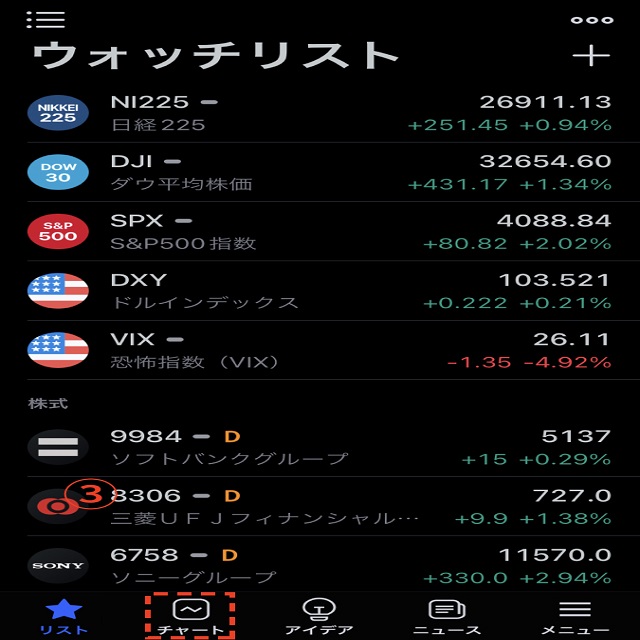This screenshot has width=640, height=640.
Task: Open 9984 ソフトバンクグループ row
Action: tap(320, 447)
